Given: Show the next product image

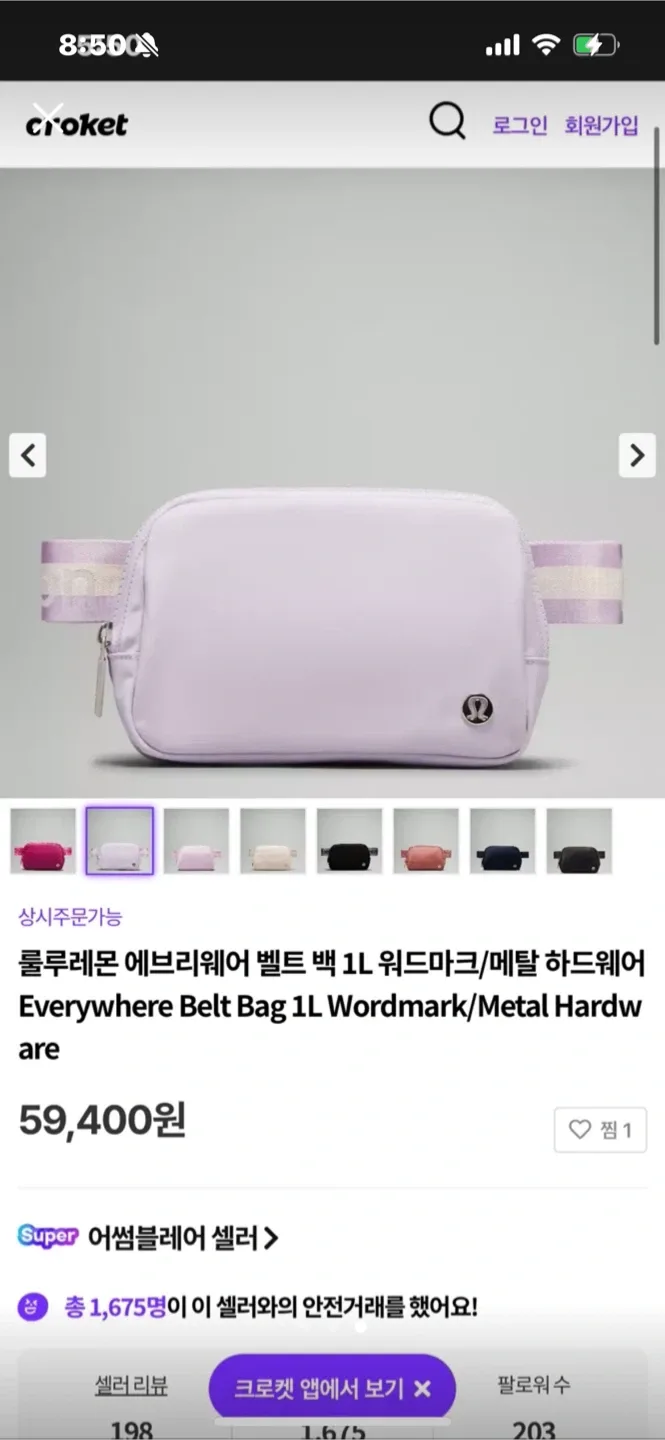Looking at the screenshot, I should point(637,456).
